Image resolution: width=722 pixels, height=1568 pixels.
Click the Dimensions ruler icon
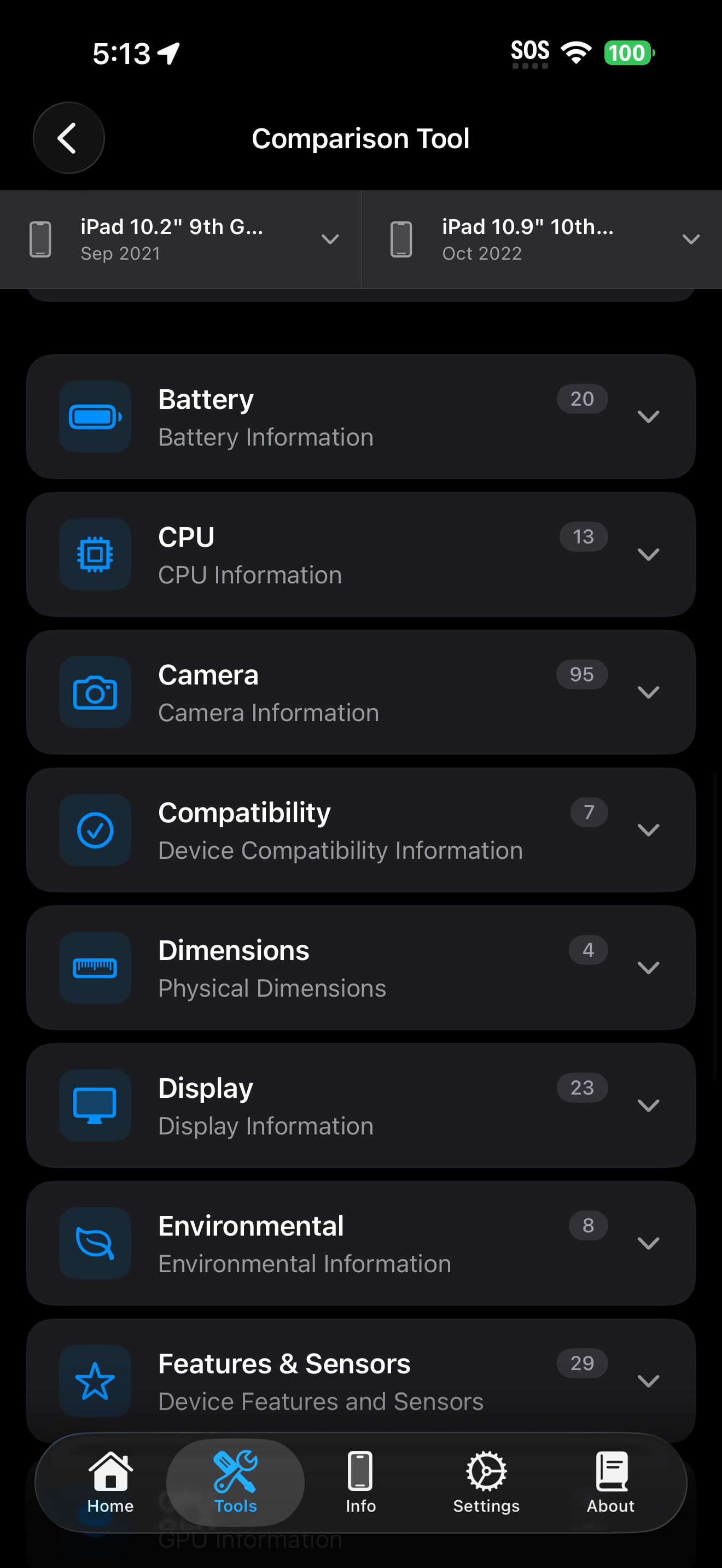pos(95,968)
